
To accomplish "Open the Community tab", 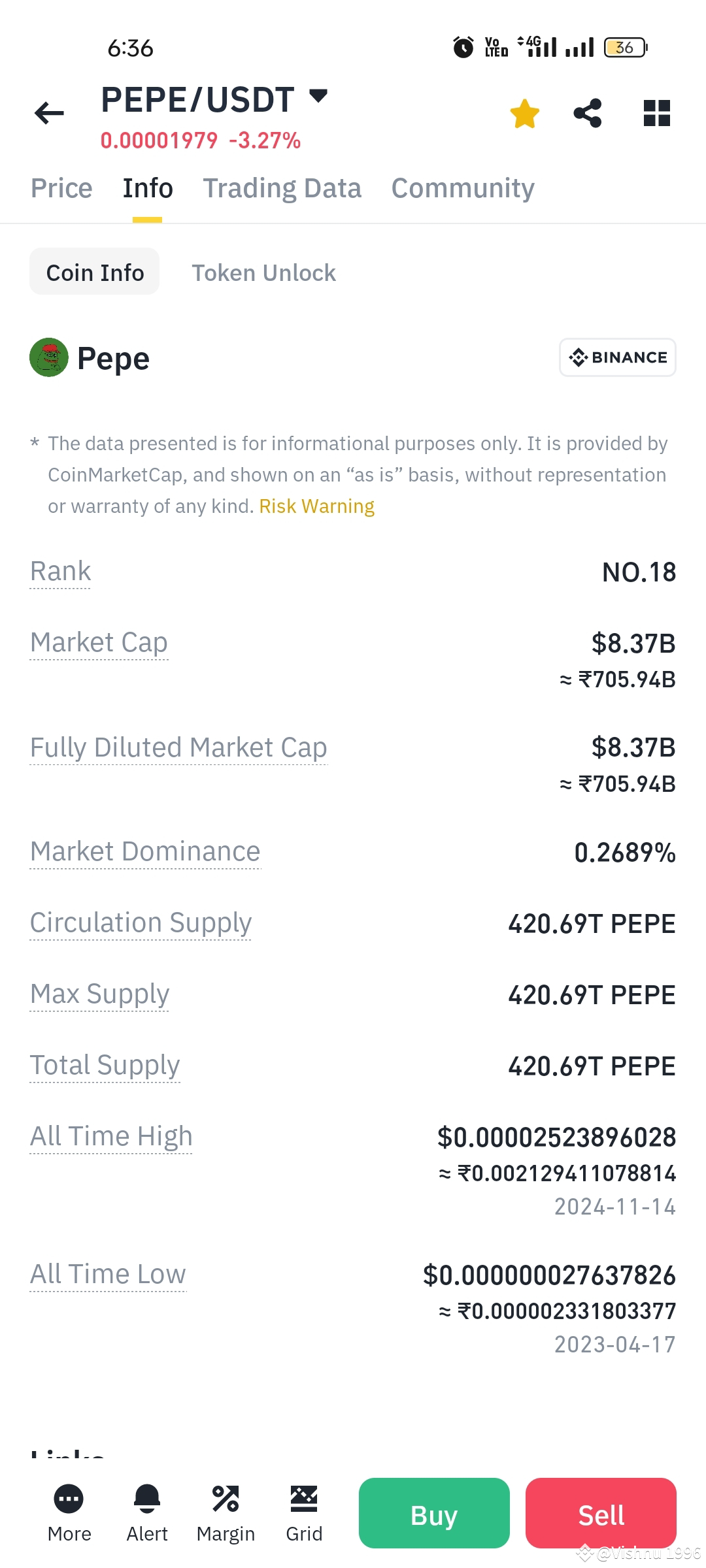I will tap(463, 188).
